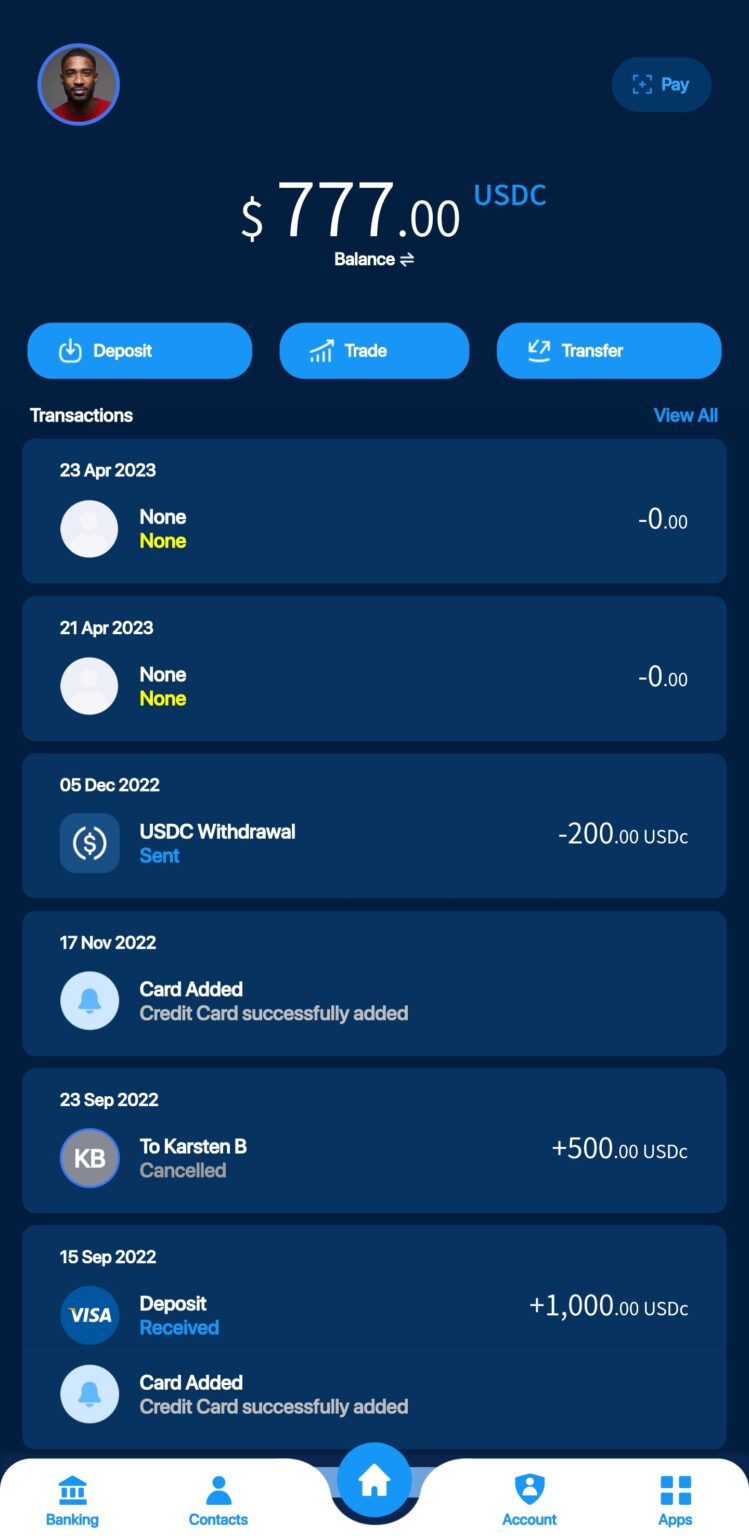
Task: Start a Deposit
Action: [139, 351]
